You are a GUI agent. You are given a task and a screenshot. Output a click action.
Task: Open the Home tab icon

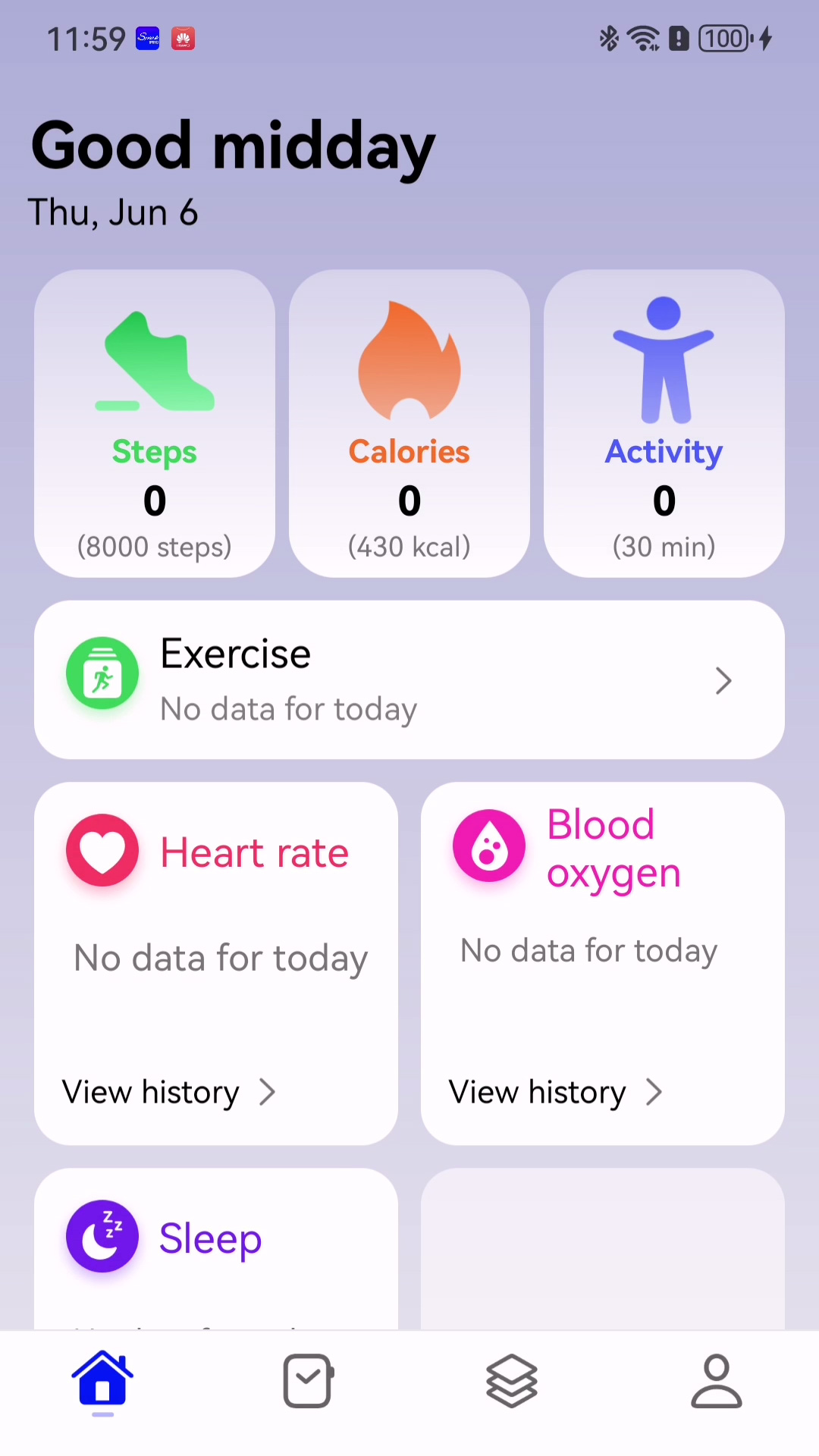tap(102, 1380)
